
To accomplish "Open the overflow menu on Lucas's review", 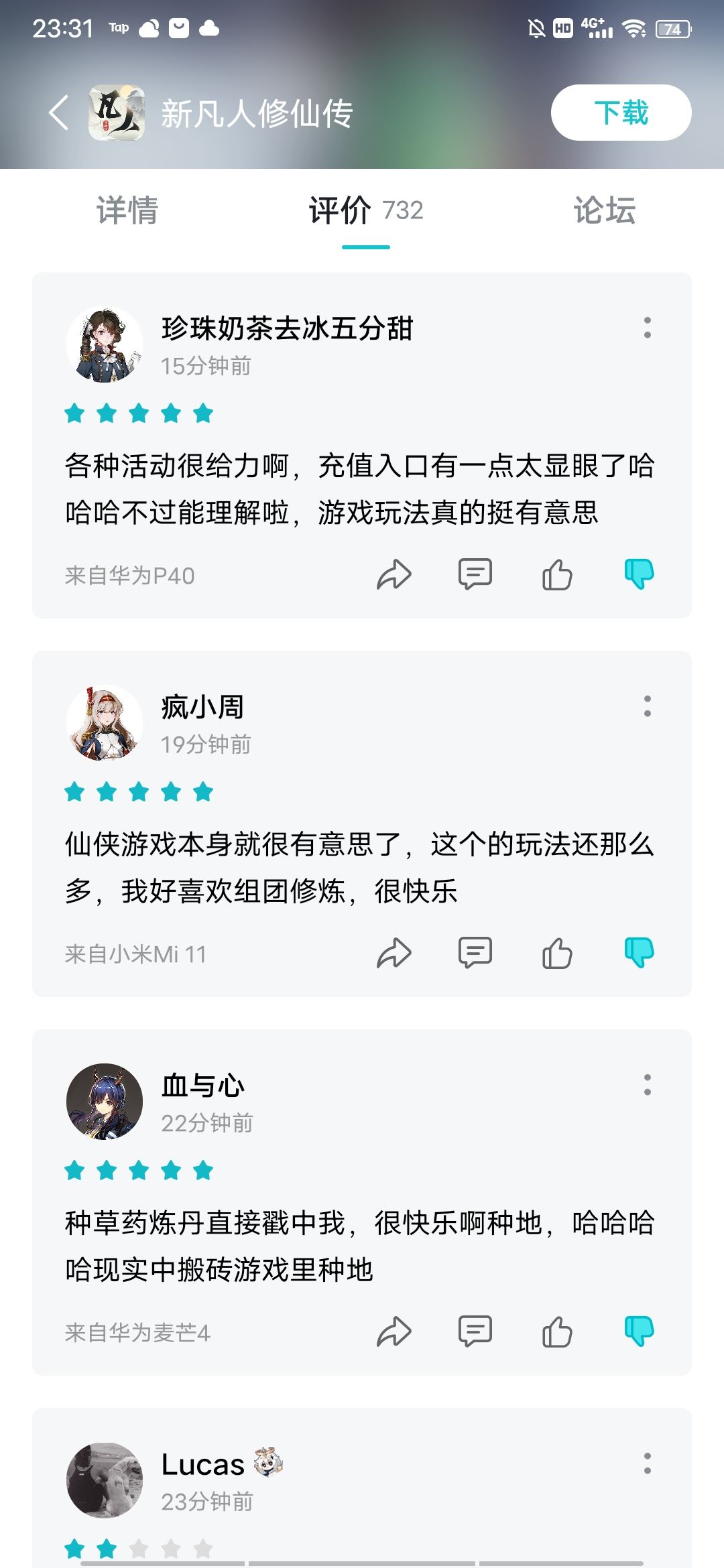I will point(647,1463).
